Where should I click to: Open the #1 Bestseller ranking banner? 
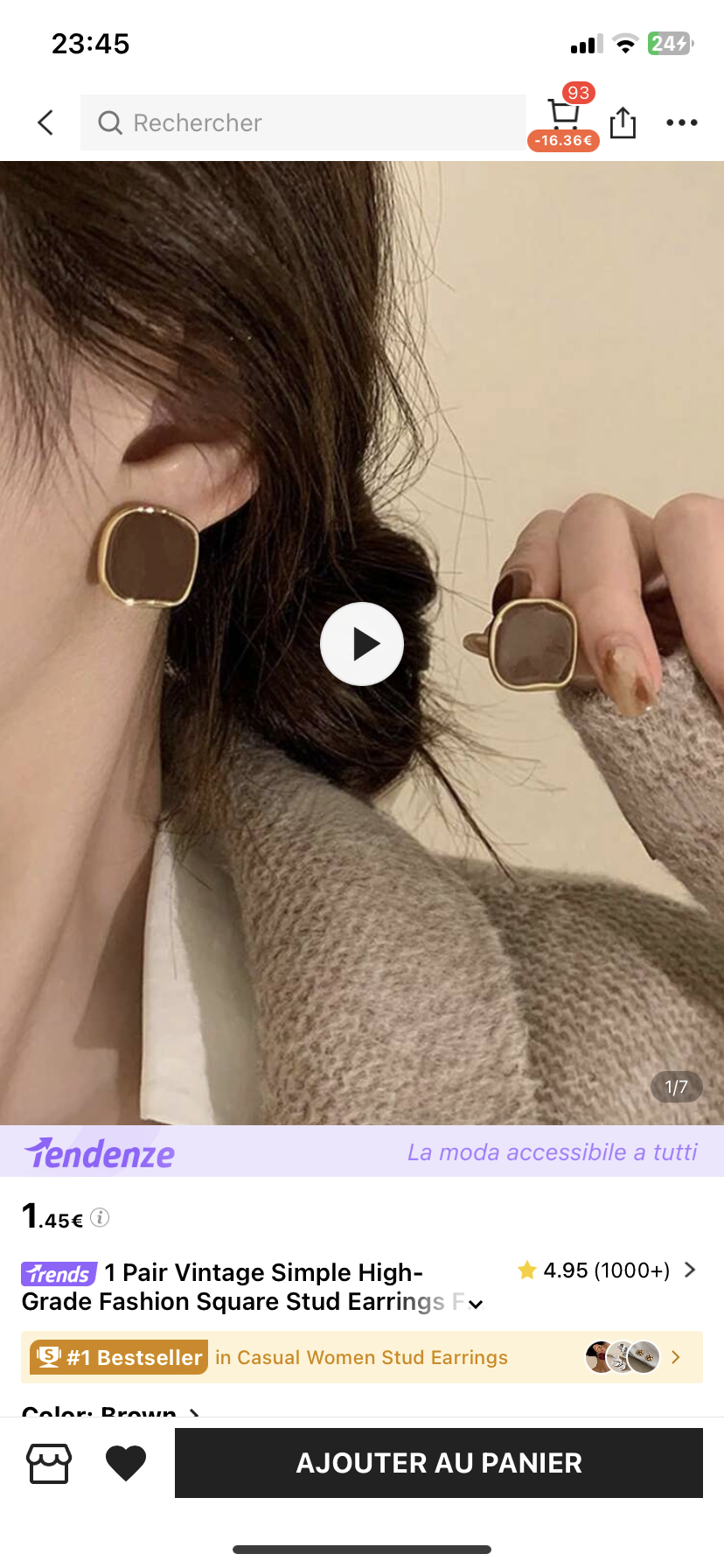[x=361, y=1357]
